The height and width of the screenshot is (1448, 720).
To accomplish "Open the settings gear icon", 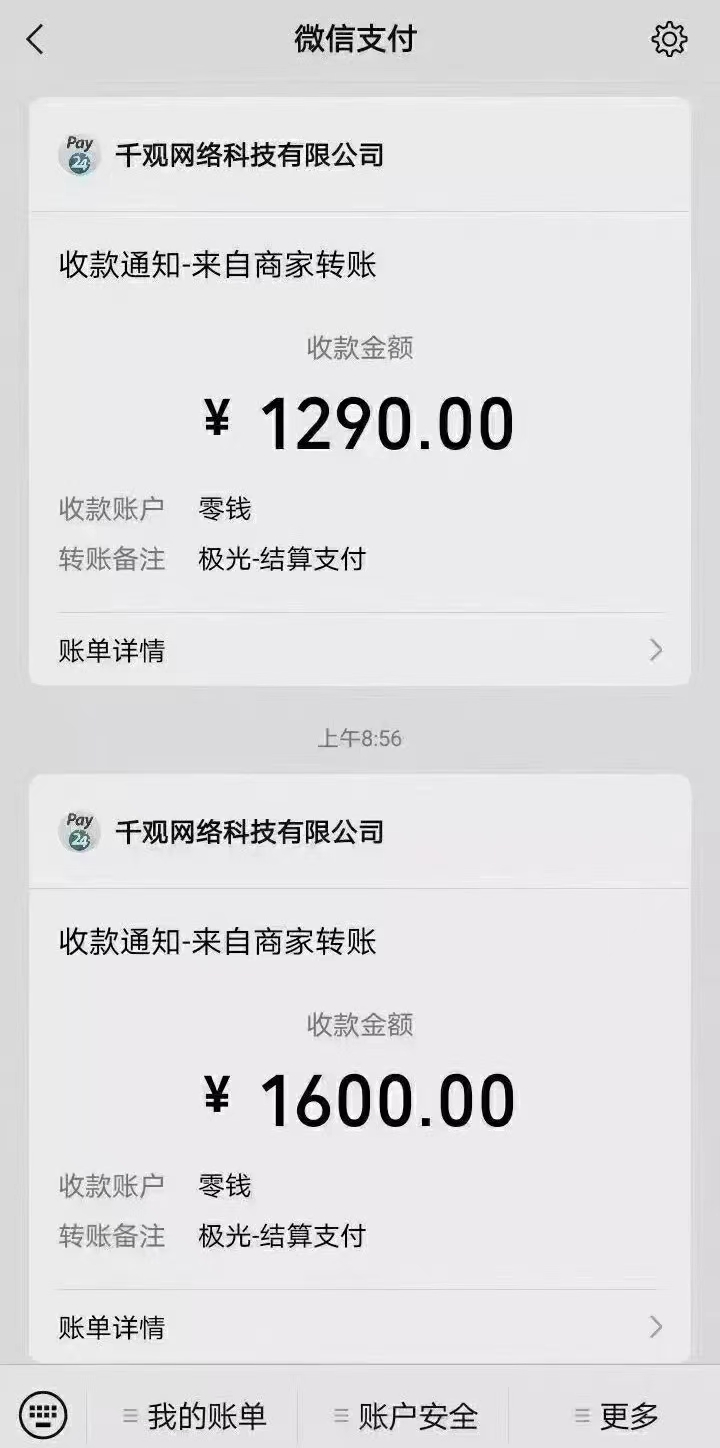I will coord(669,40).
